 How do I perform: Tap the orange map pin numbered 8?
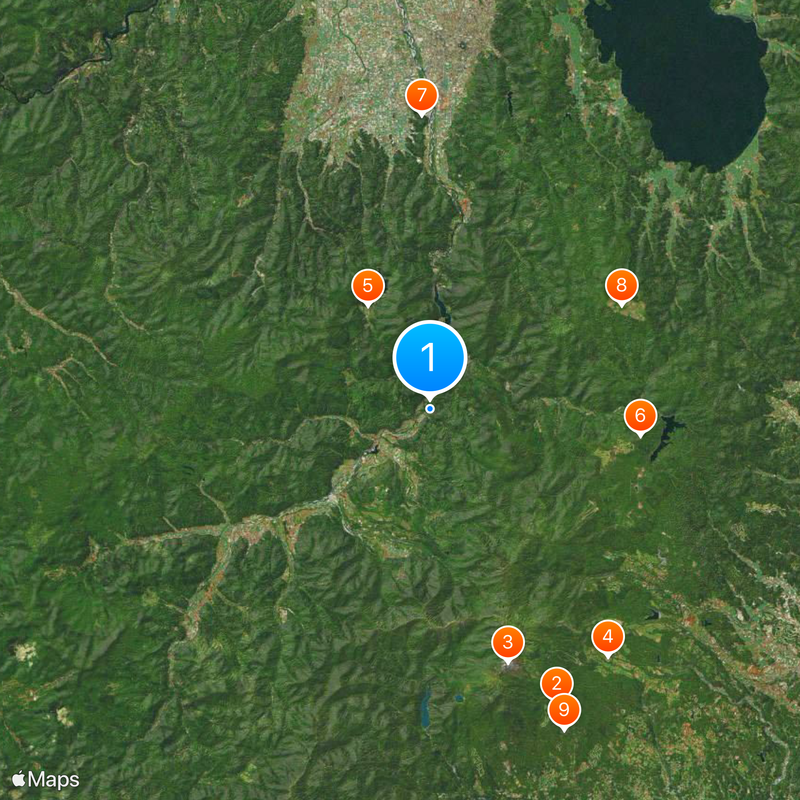(621, 287)
